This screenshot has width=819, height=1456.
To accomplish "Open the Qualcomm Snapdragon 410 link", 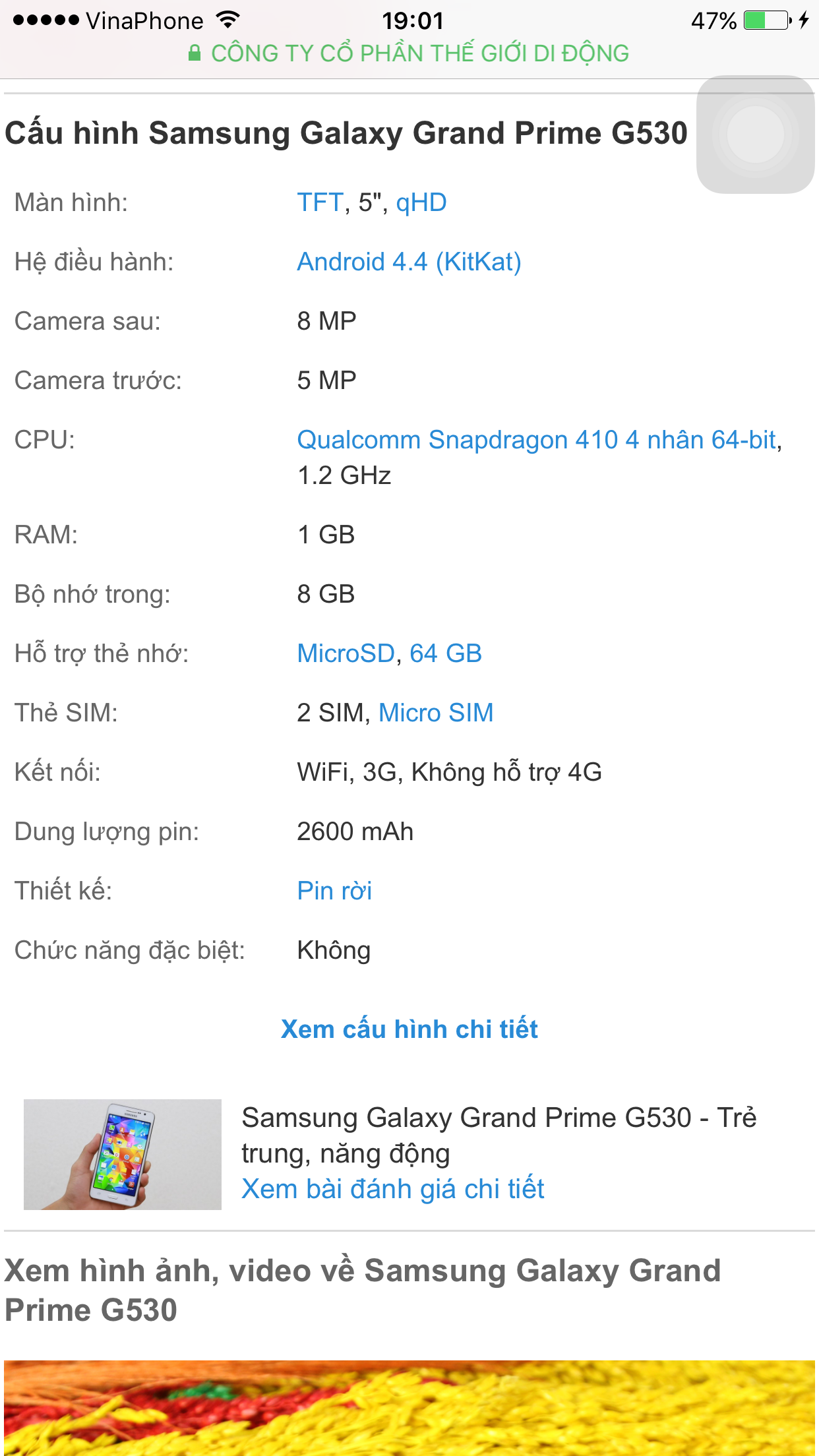I will click(x=536, y=440).
